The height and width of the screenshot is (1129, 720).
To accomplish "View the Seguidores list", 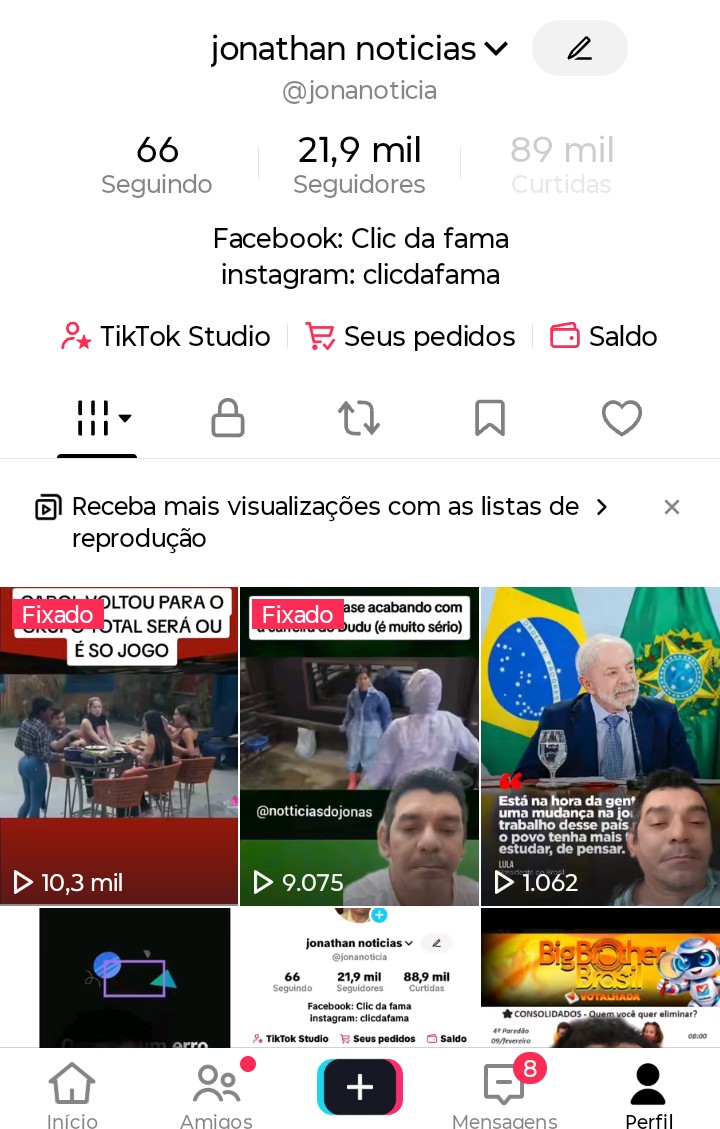I will [x=359, y=165].
